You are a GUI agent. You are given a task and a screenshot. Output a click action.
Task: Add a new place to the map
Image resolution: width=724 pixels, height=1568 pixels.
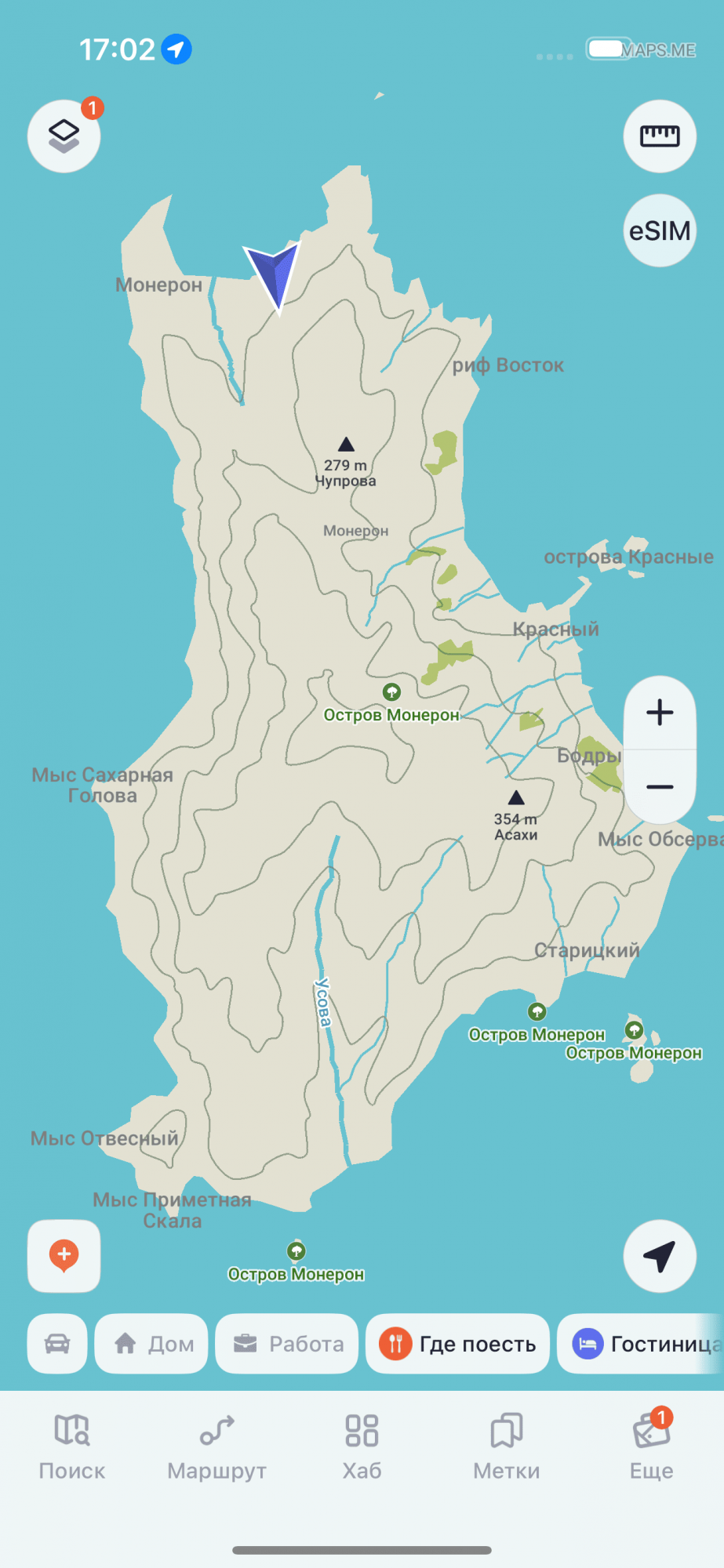[64, 1256]
